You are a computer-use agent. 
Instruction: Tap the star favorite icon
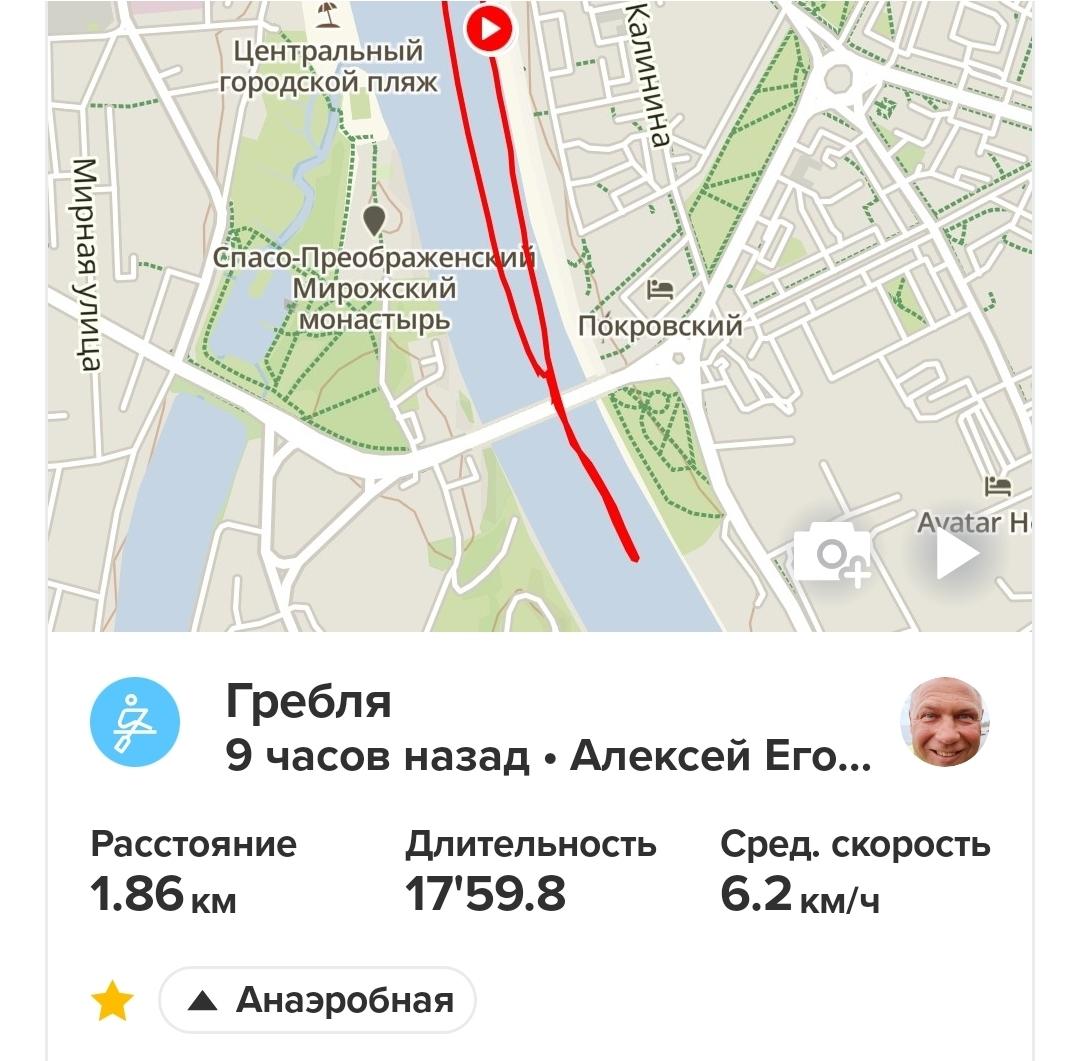[x=112, y=1001]
